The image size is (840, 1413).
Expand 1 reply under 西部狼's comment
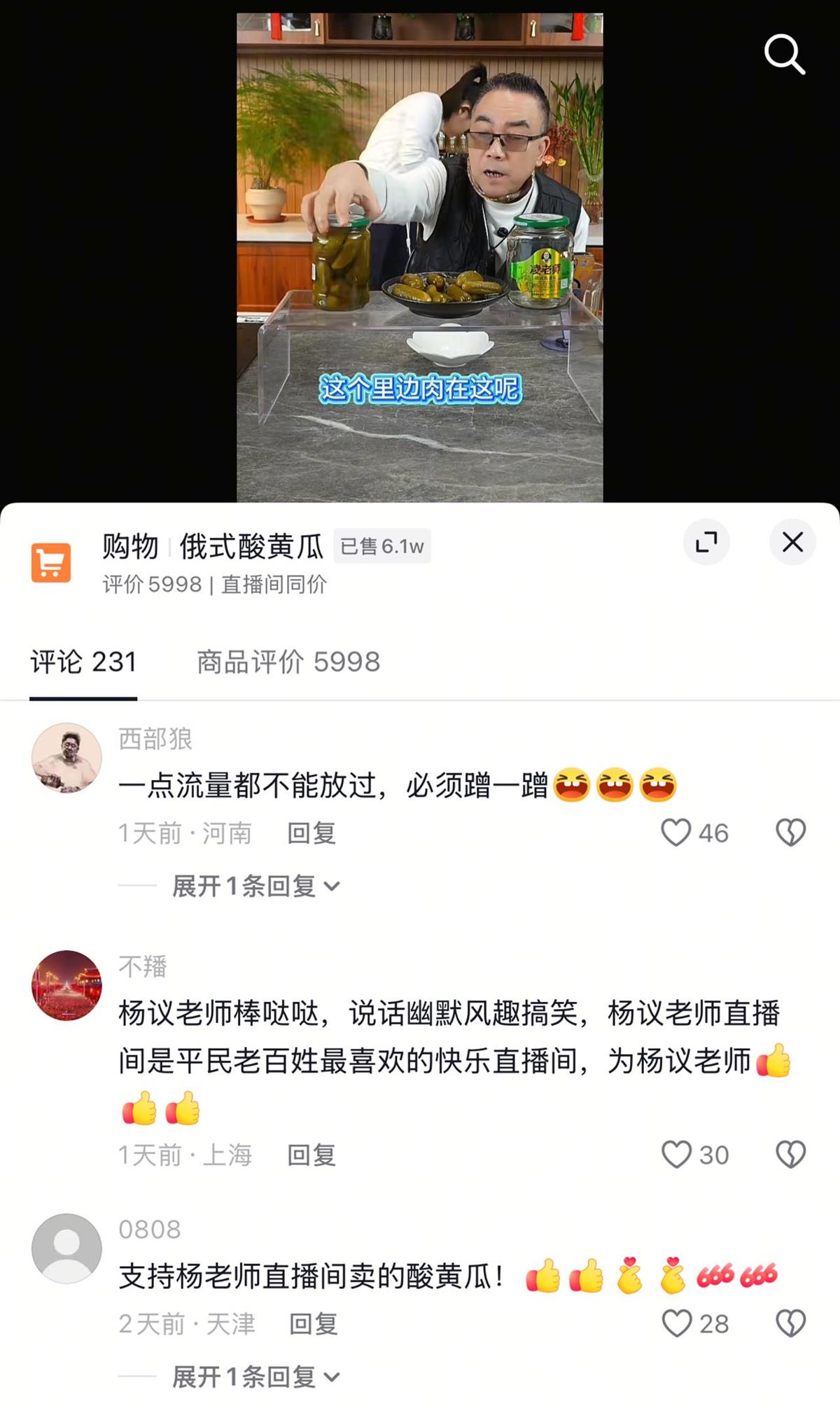coord(255,886)
